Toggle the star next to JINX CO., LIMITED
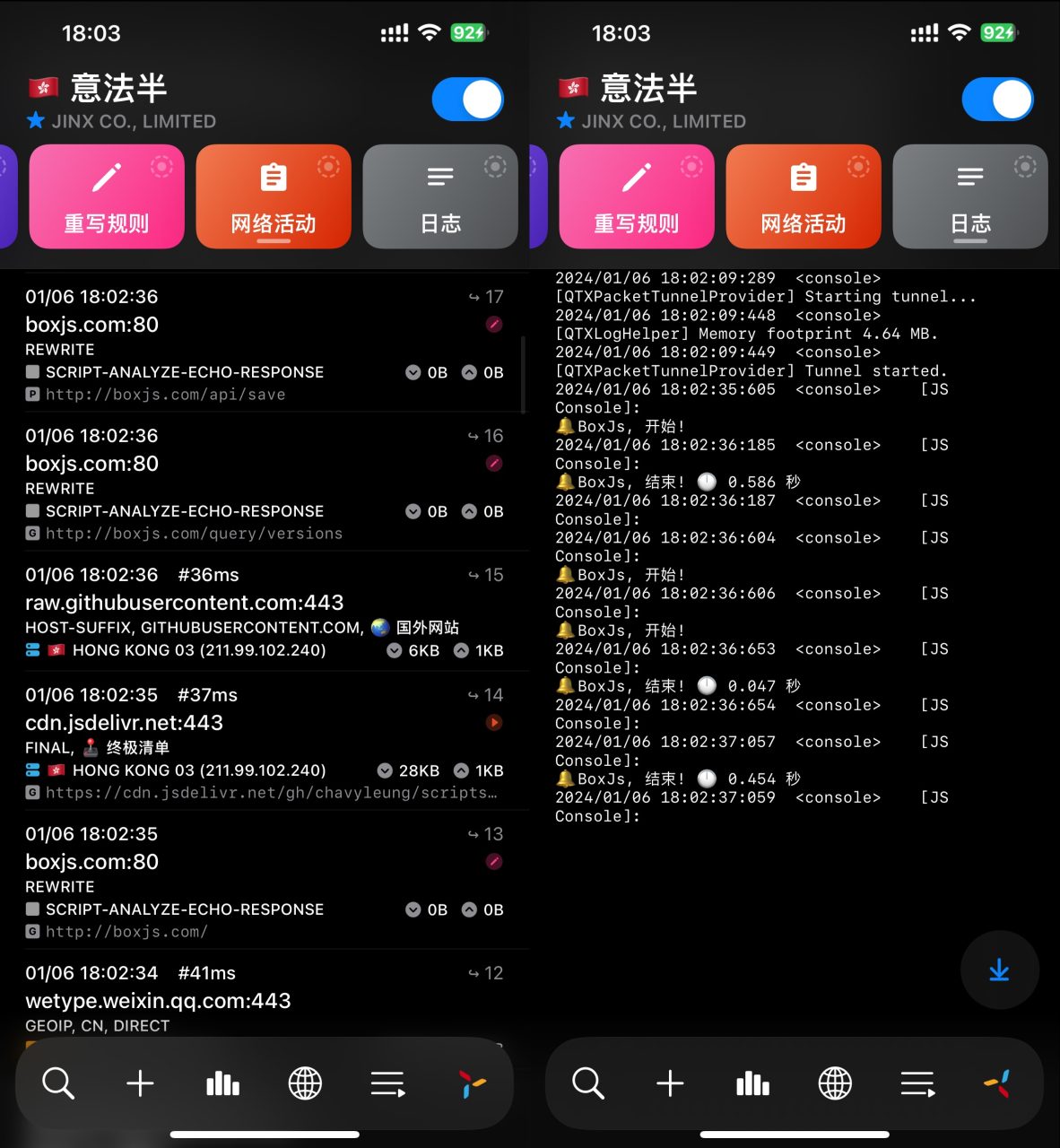This screenshot has height=1148, width=1060. pyautogui.click(x=35, y=121)
